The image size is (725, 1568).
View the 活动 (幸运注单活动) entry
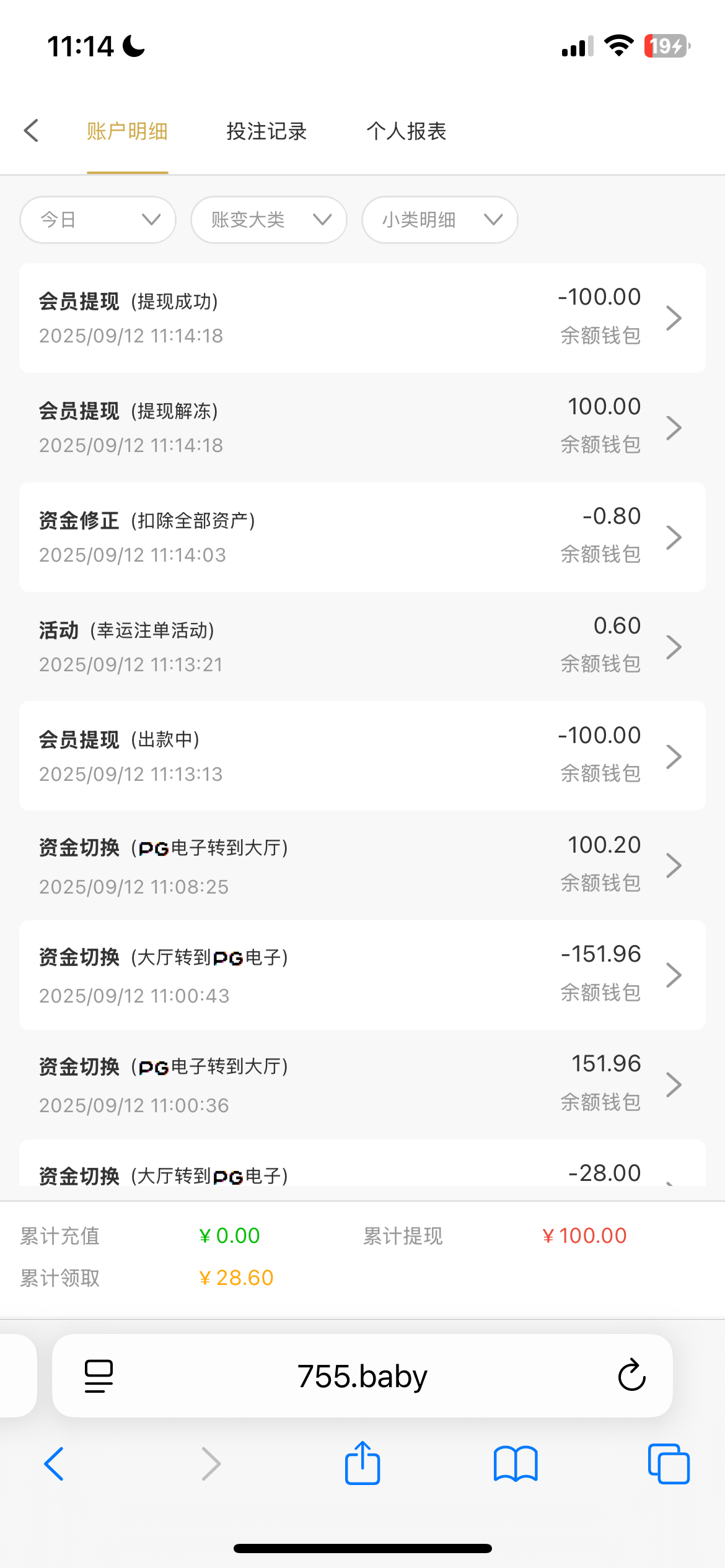coord(362,647)
